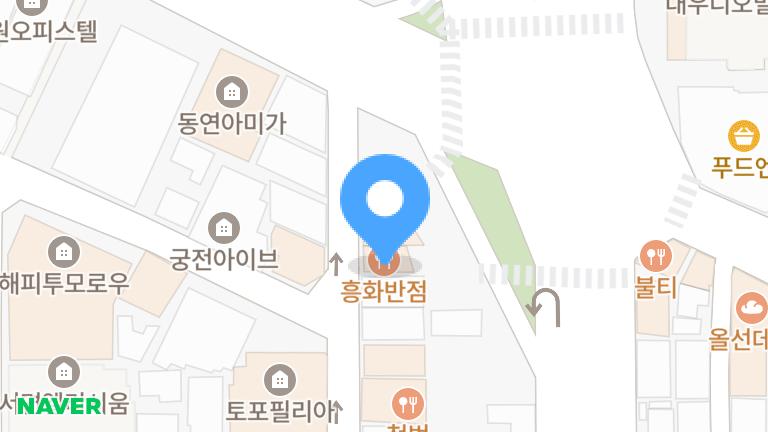The height and width of the screenshot is (432, 768).
Task: Select the 불티 restaurant marker
Action: 656,256
